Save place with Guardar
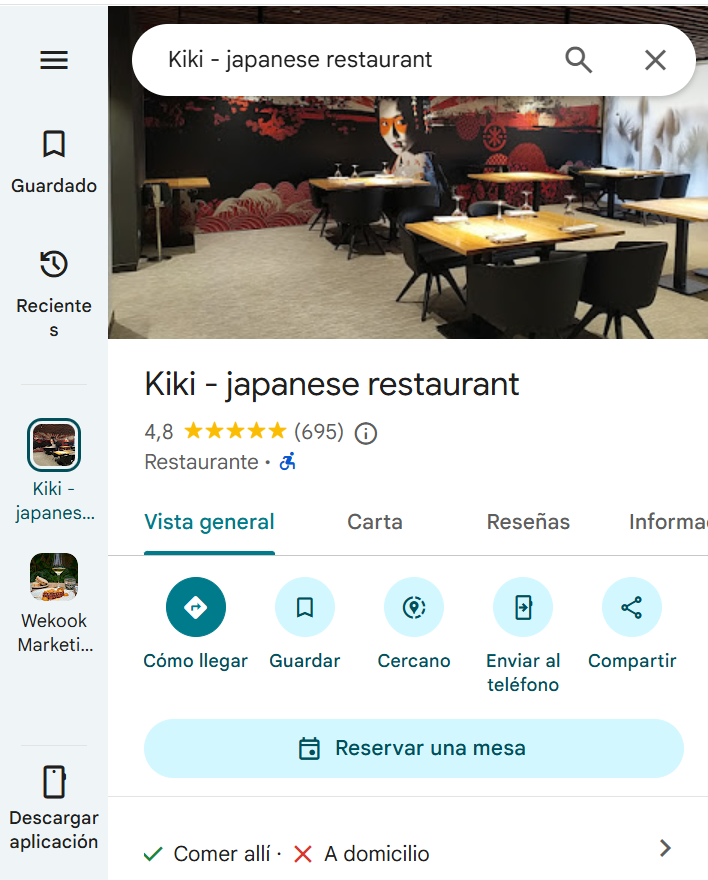 (x=305, y=607)
